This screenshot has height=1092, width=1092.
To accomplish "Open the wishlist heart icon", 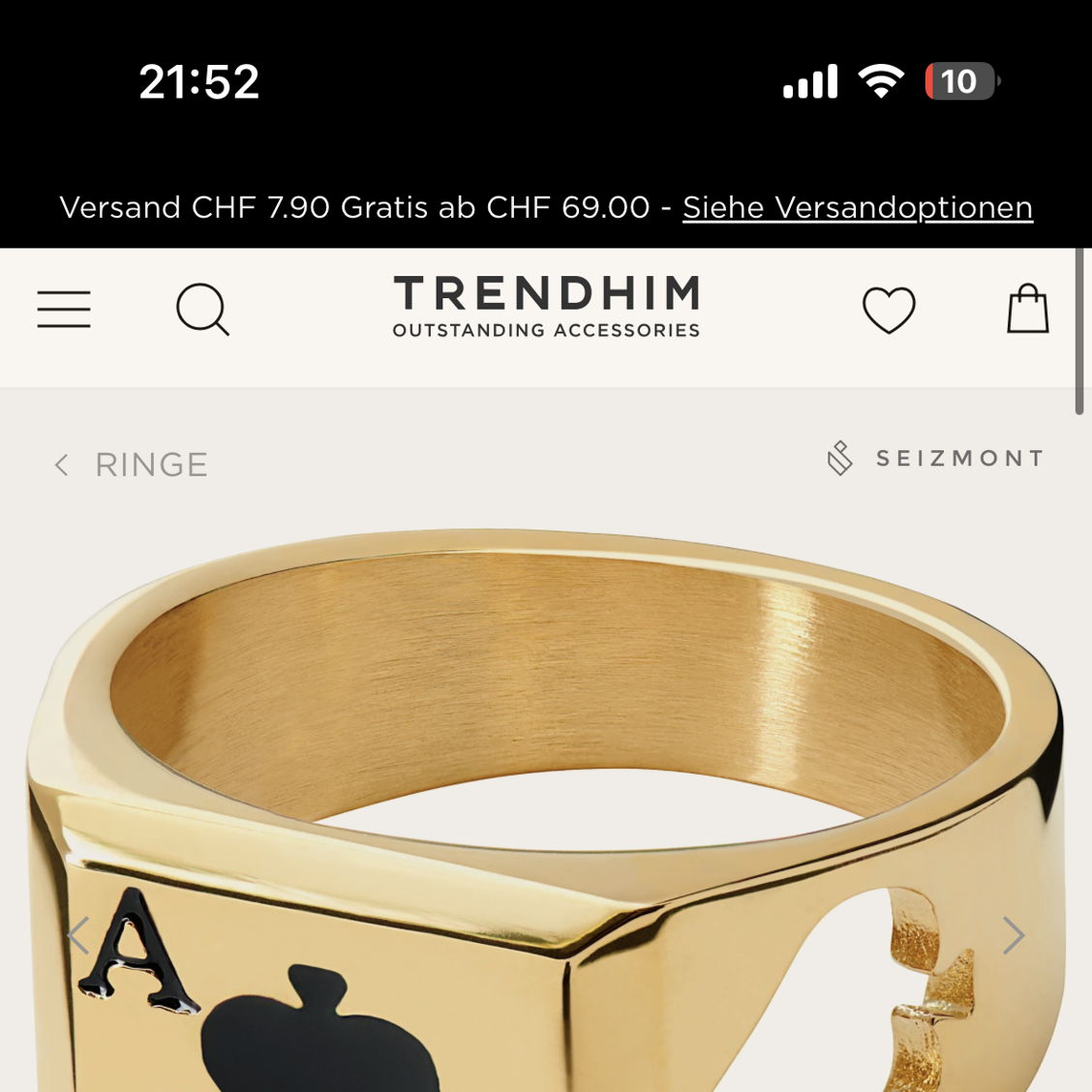I will pyautogui.click(x=889, y=310).
